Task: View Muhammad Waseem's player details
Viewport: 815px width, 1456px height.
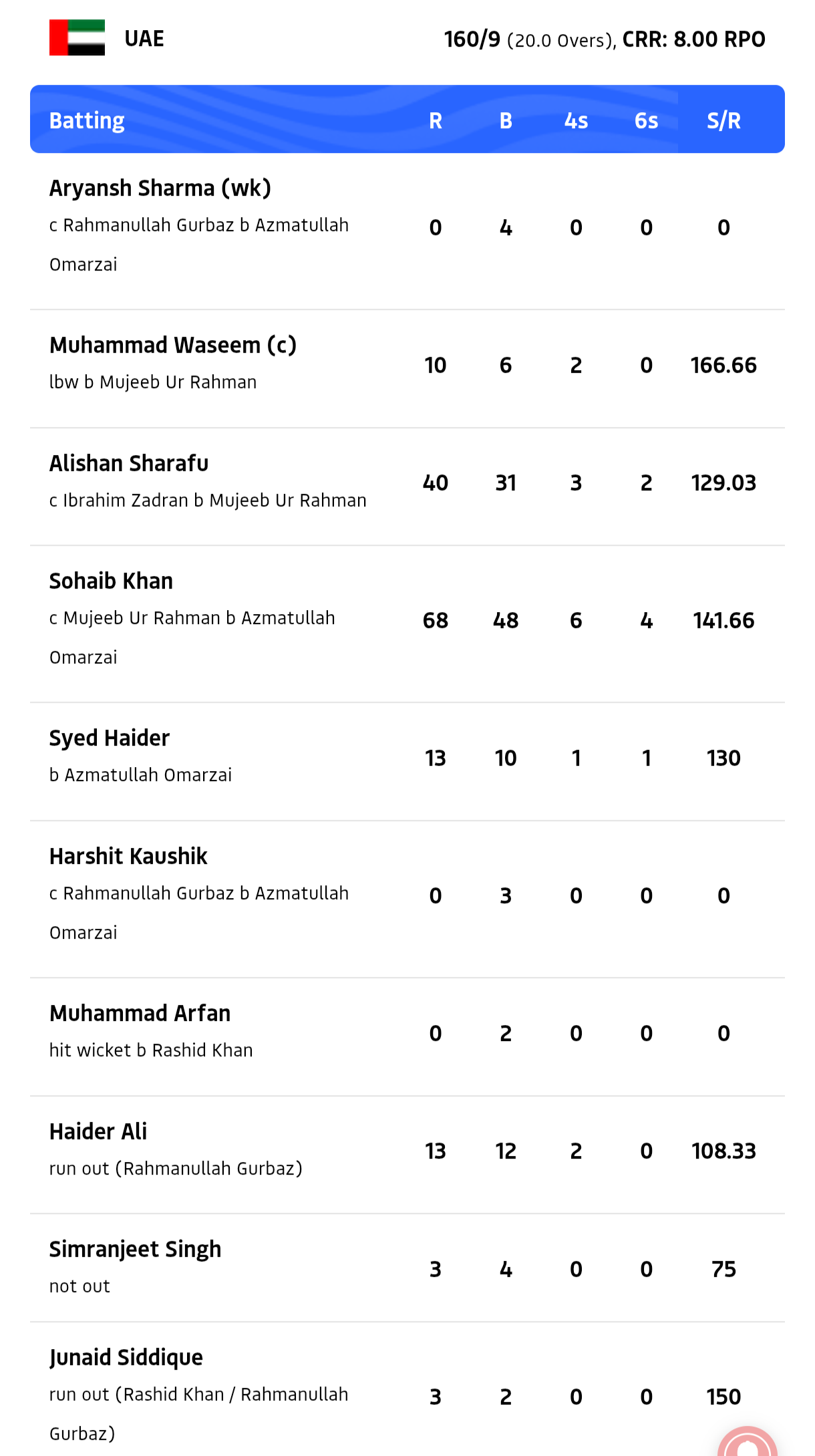Action: (173, 345)
